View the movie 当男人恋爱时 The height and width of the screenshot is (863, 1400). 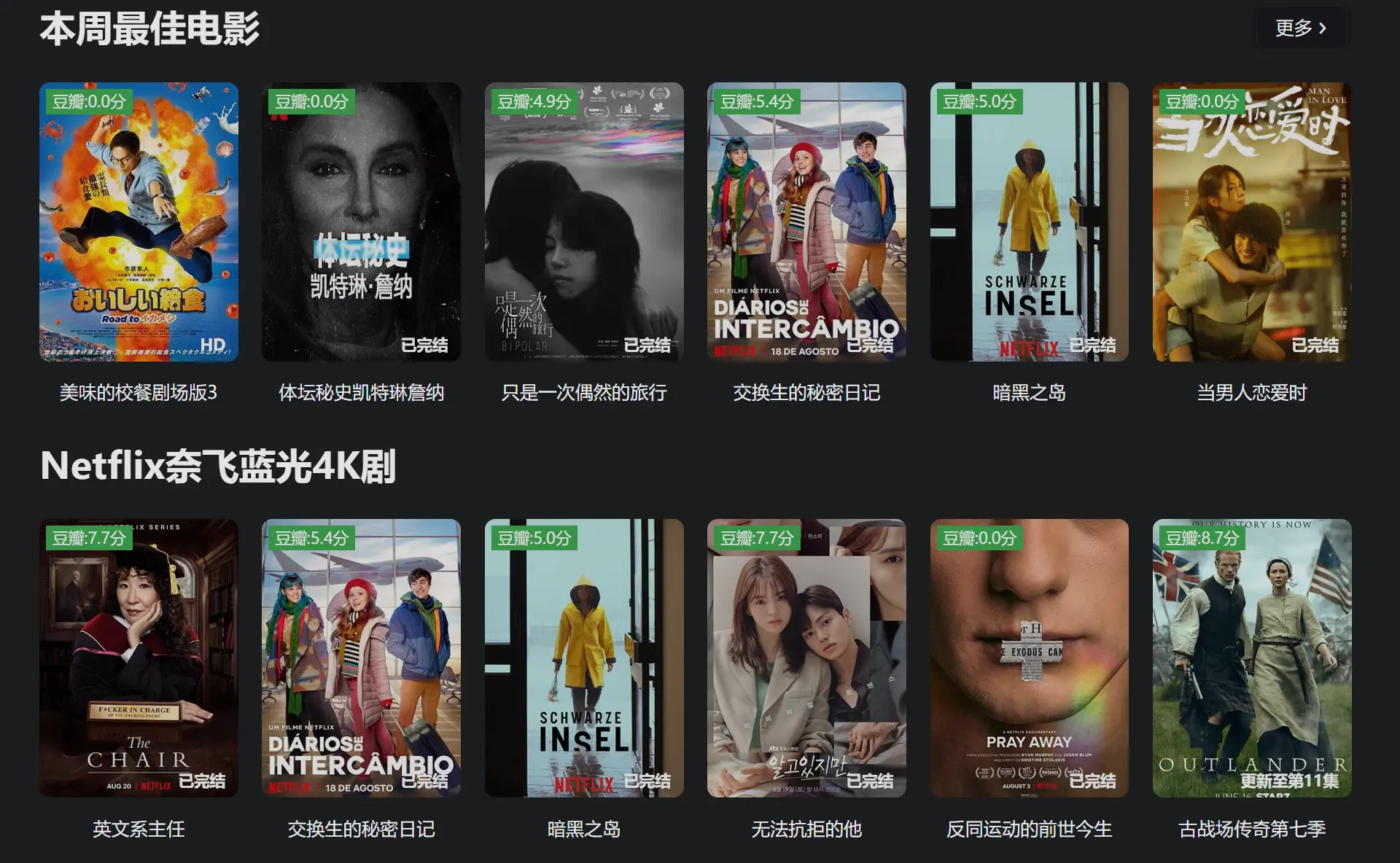[x=1251, y=222]
